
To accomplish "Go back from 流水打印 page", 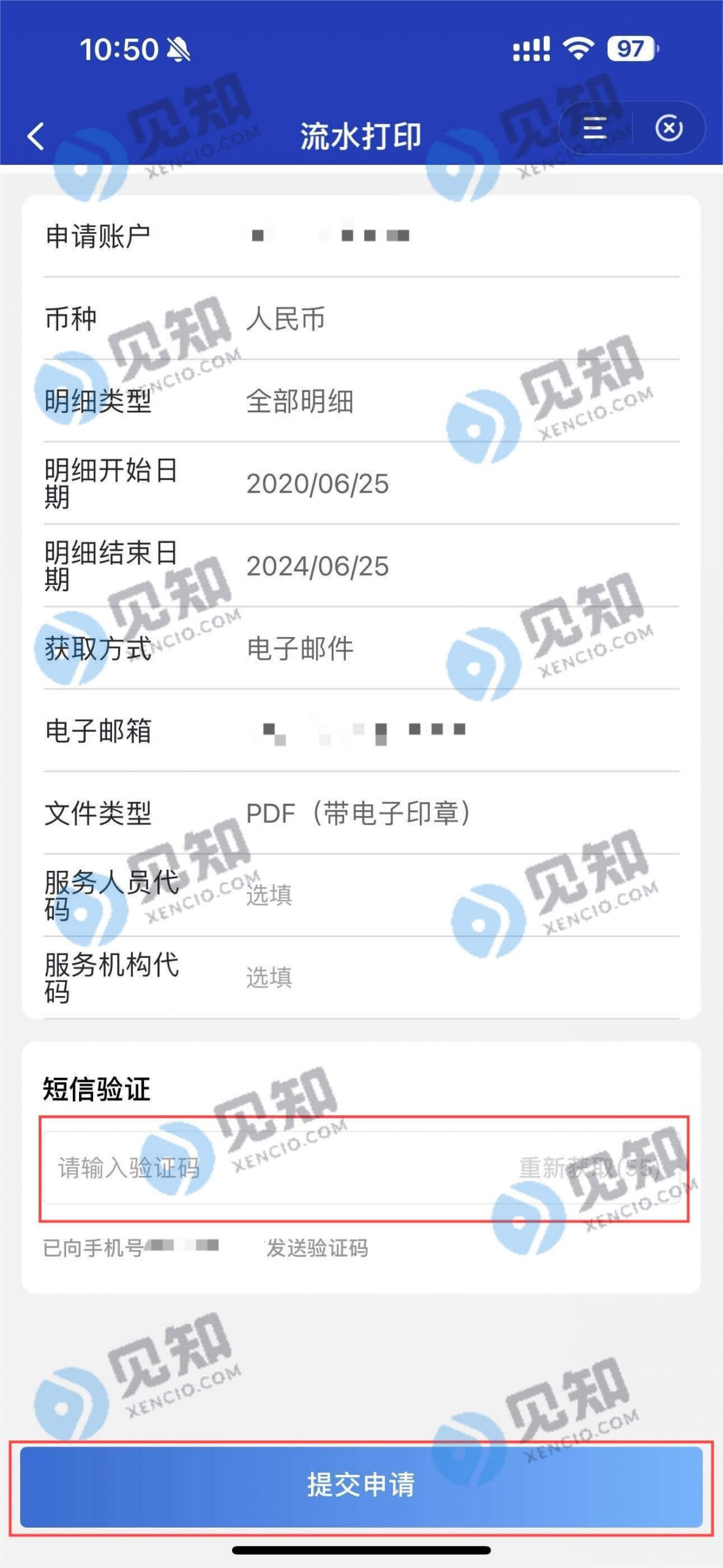I will point(36,136).
